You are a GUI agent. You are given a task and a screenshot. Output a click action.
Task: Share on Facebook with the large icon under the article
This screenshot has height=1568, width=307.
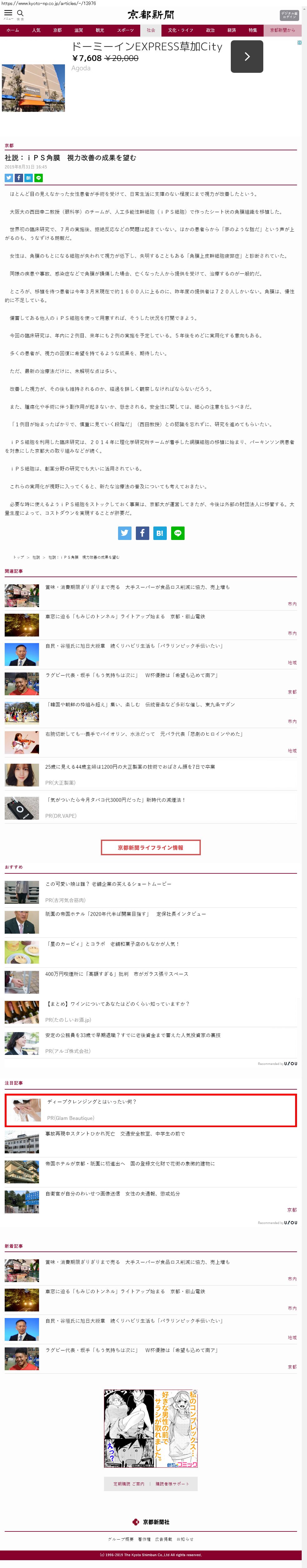[x=142, y=533]
